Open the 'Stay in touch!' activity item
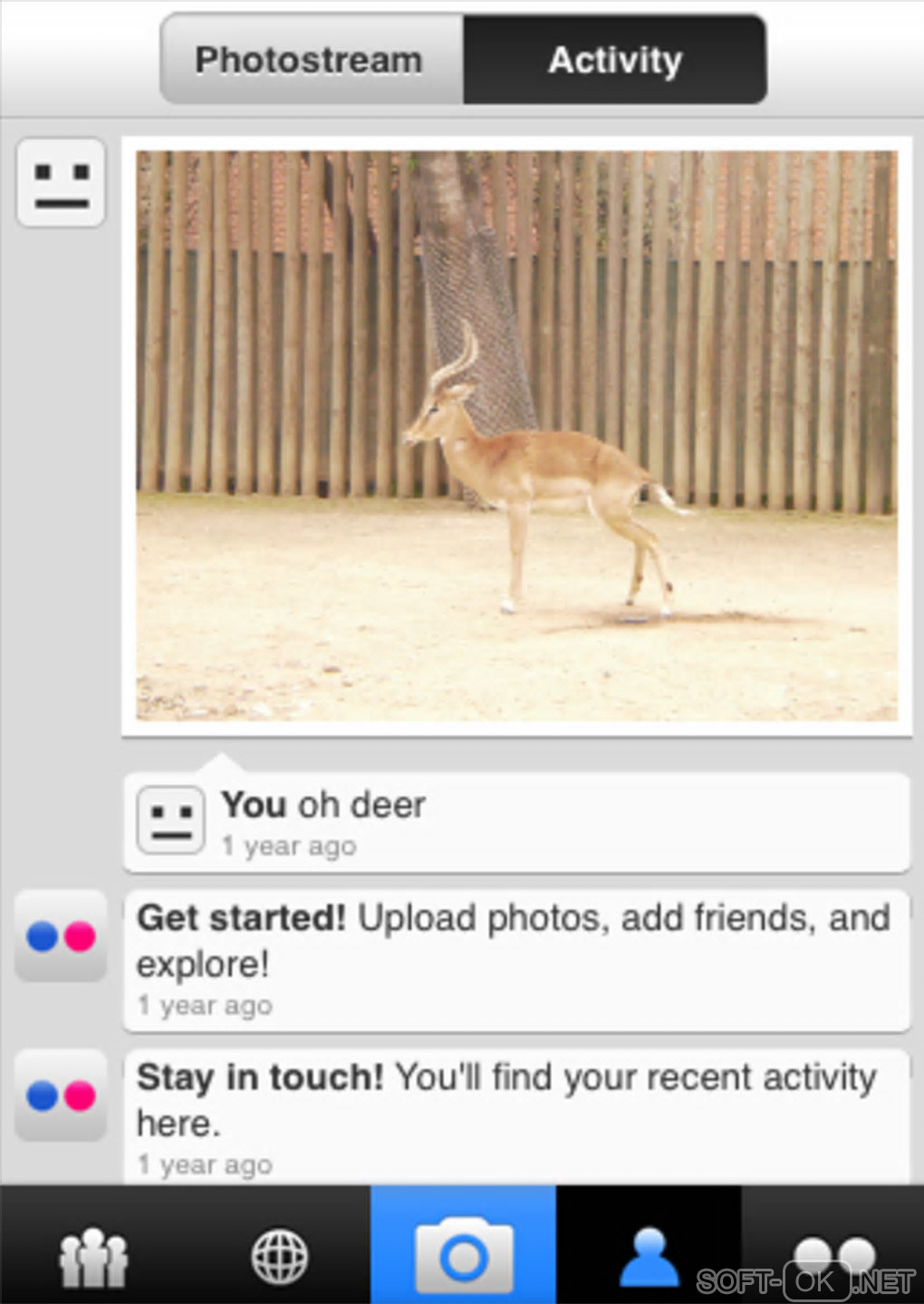 click(516, 1116)
